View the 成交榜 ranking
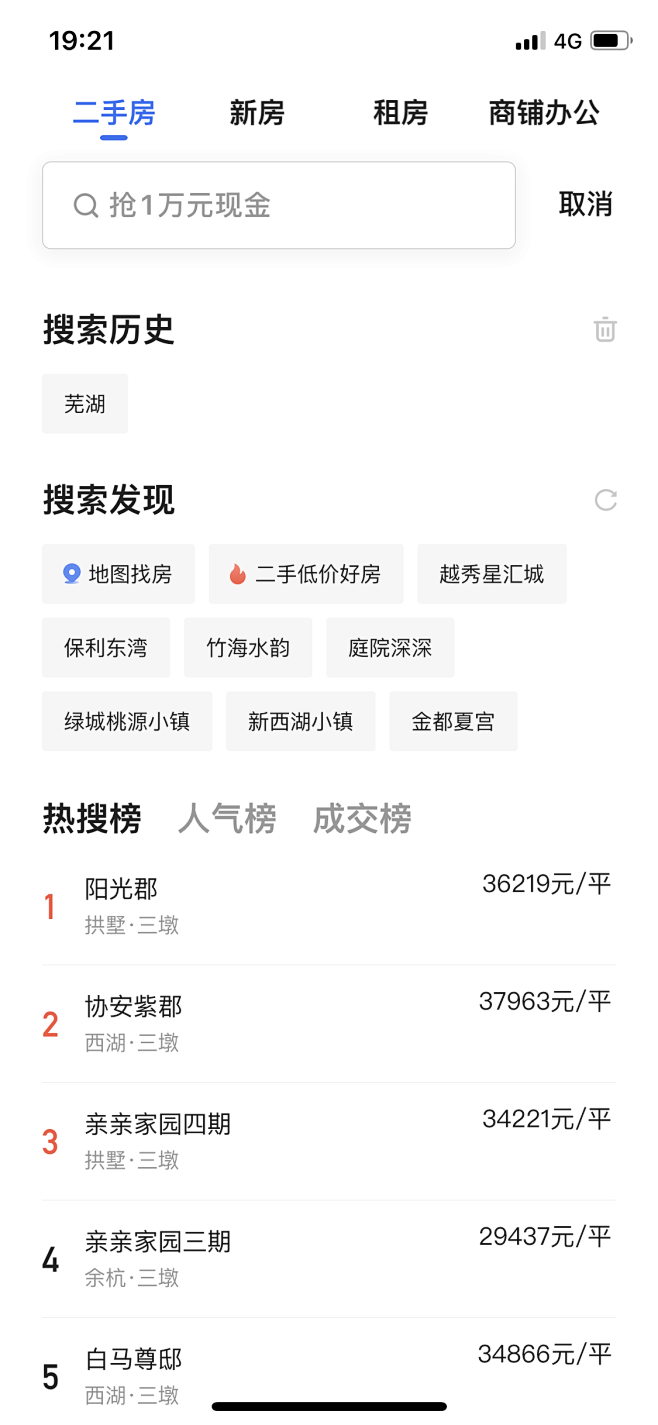 point(362,819)
